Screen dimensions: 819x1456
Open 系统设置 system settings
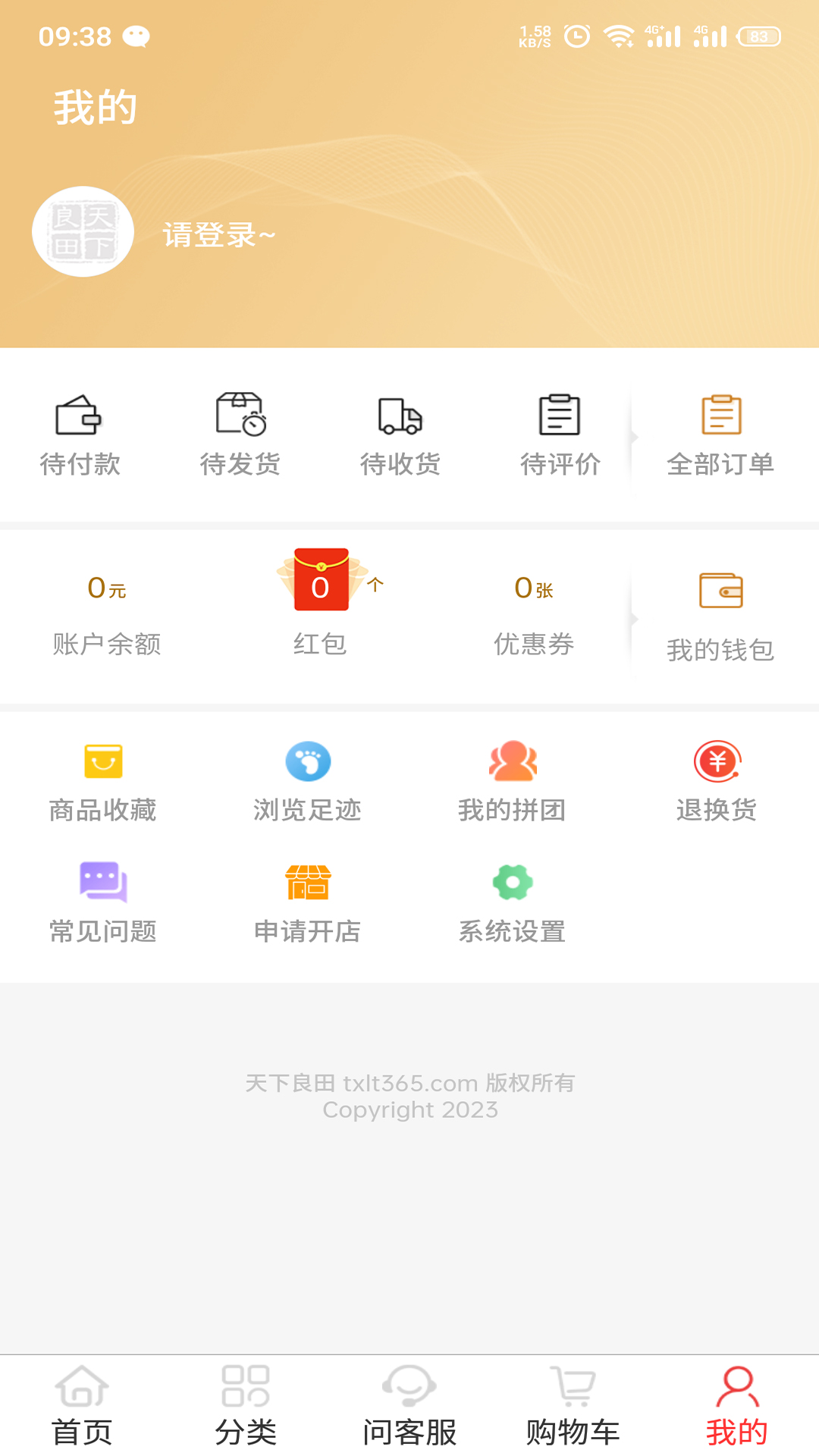[512, 903]
